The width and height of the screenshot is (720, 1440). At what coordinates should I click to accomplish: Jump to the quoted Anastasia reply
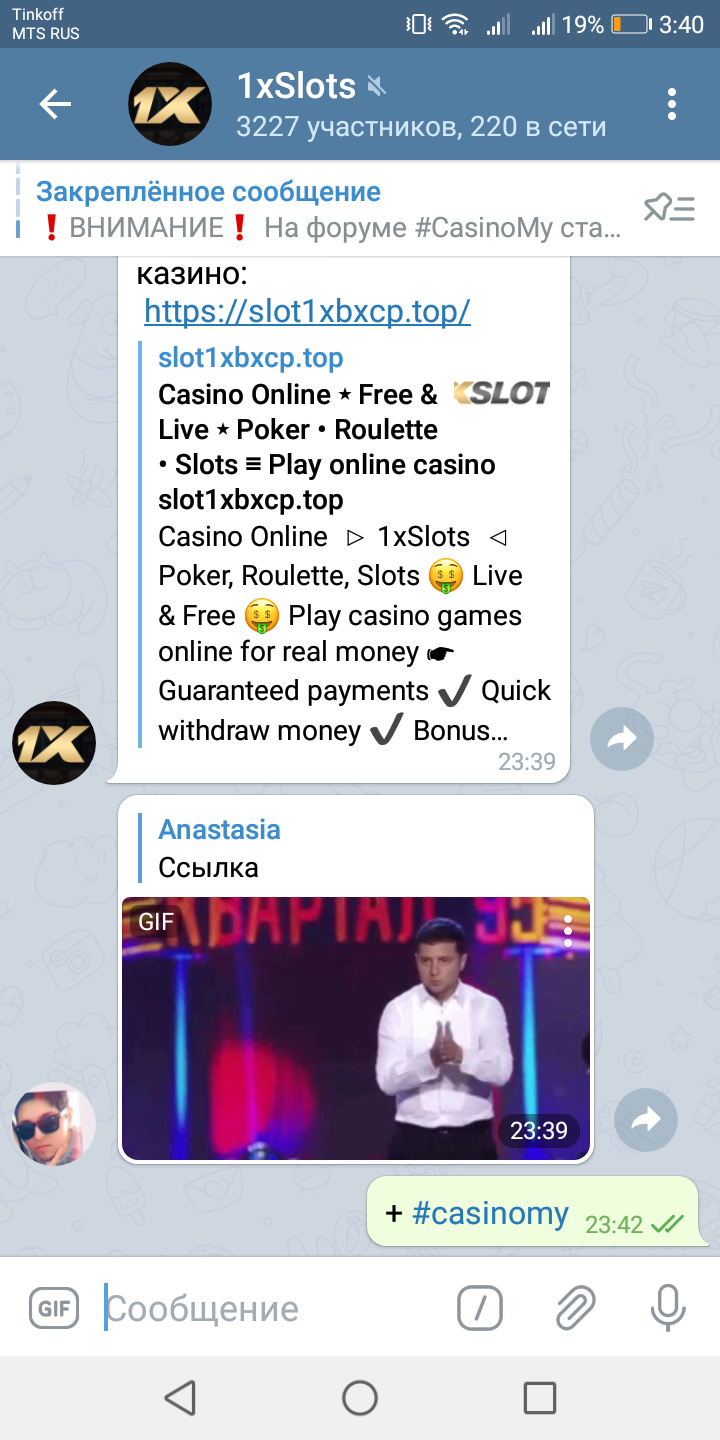click(300, 848)
